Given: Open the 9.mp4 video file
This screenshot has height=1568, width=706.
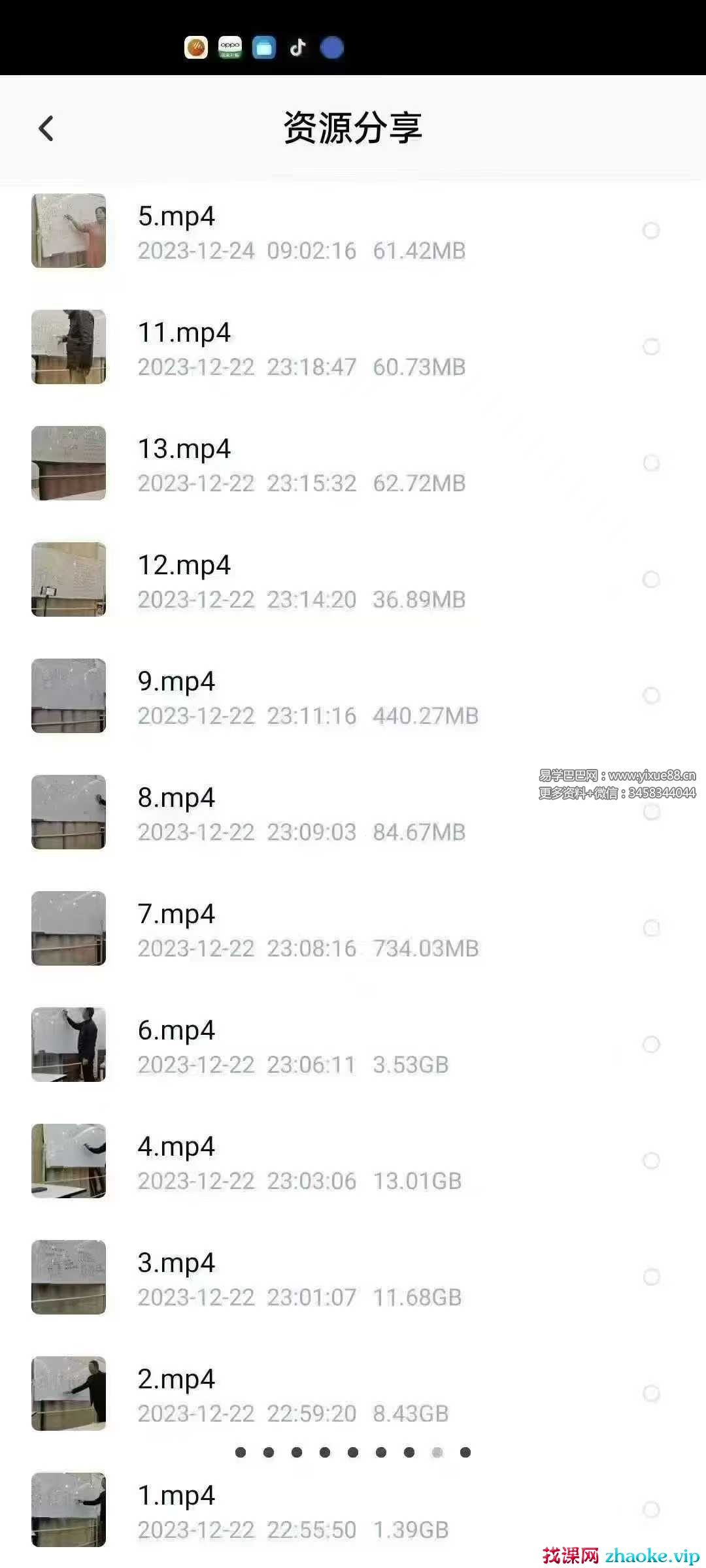Looking at the screenshot, I should click(176, 682).
